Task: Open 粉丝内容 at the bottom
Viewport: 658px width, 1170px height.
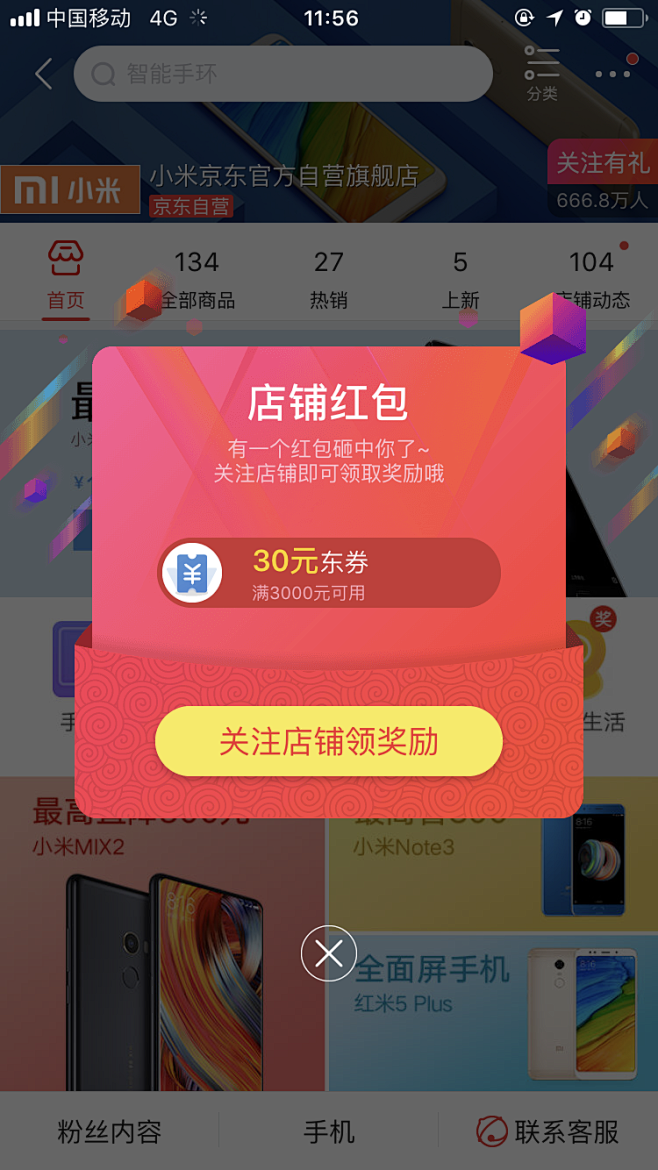Action: [109, 1132]
